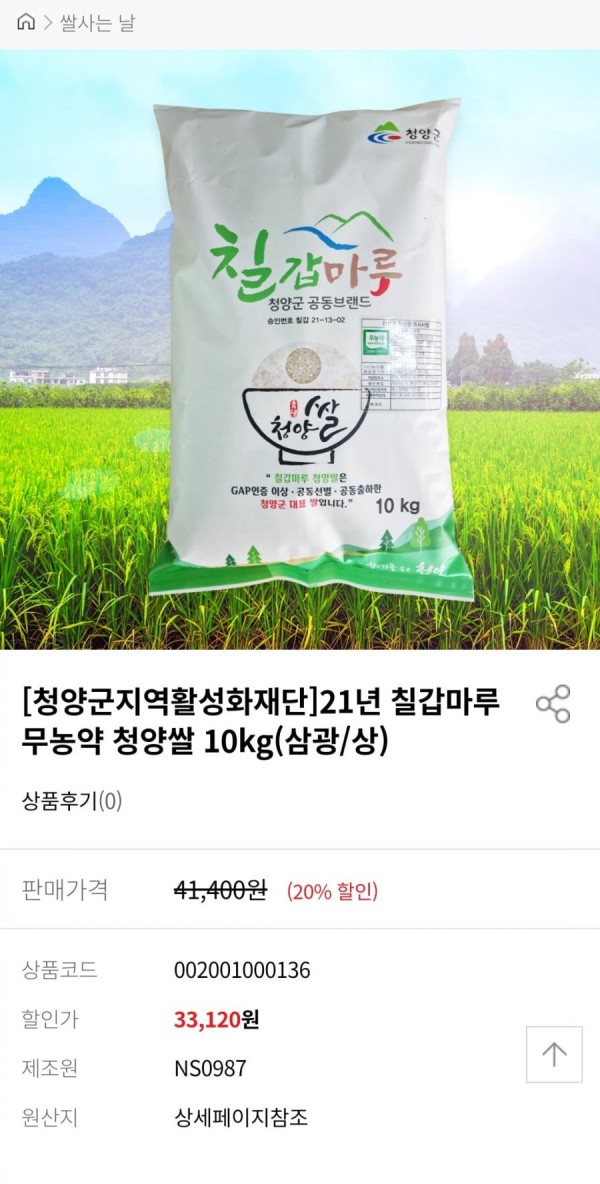Go to the home page icon
This screenshot has width=600, height=1184.
click(x=26, y=22)
